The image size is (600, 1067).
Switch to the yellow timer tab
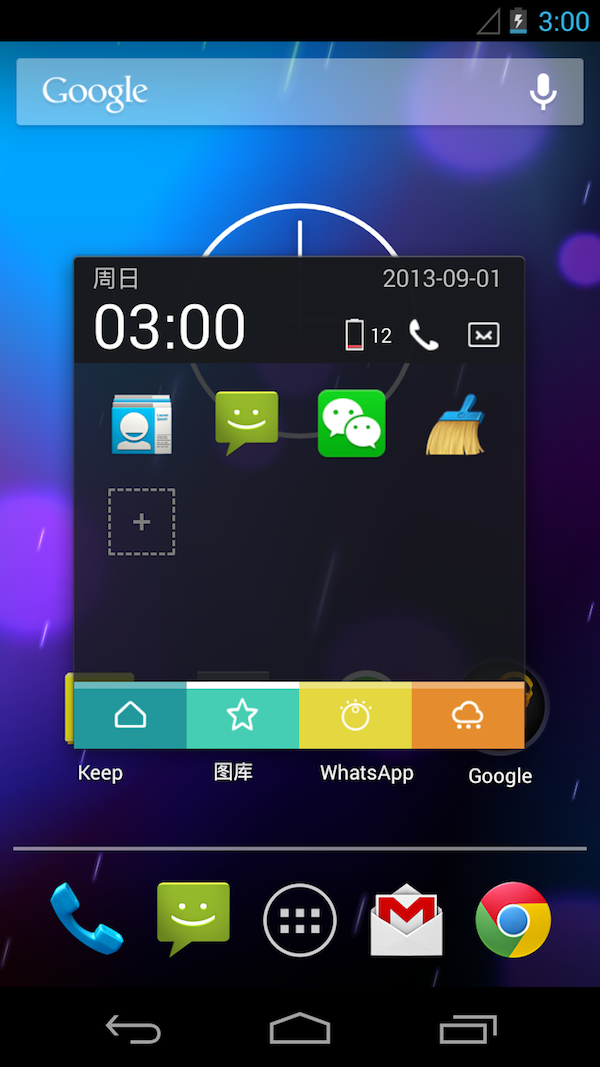tap(356, 715)
